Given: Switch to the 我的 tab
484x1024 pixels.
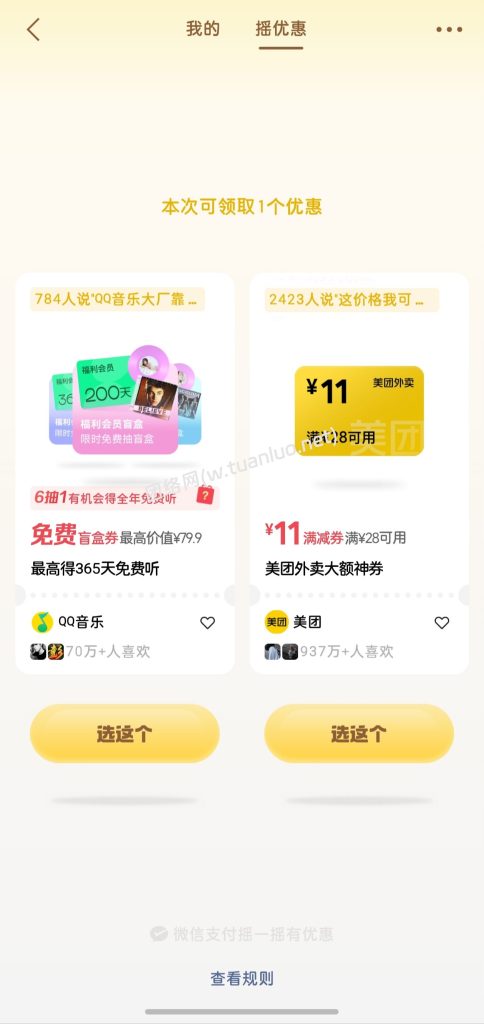Looking at the screenshot, I should tap(202, 29).
